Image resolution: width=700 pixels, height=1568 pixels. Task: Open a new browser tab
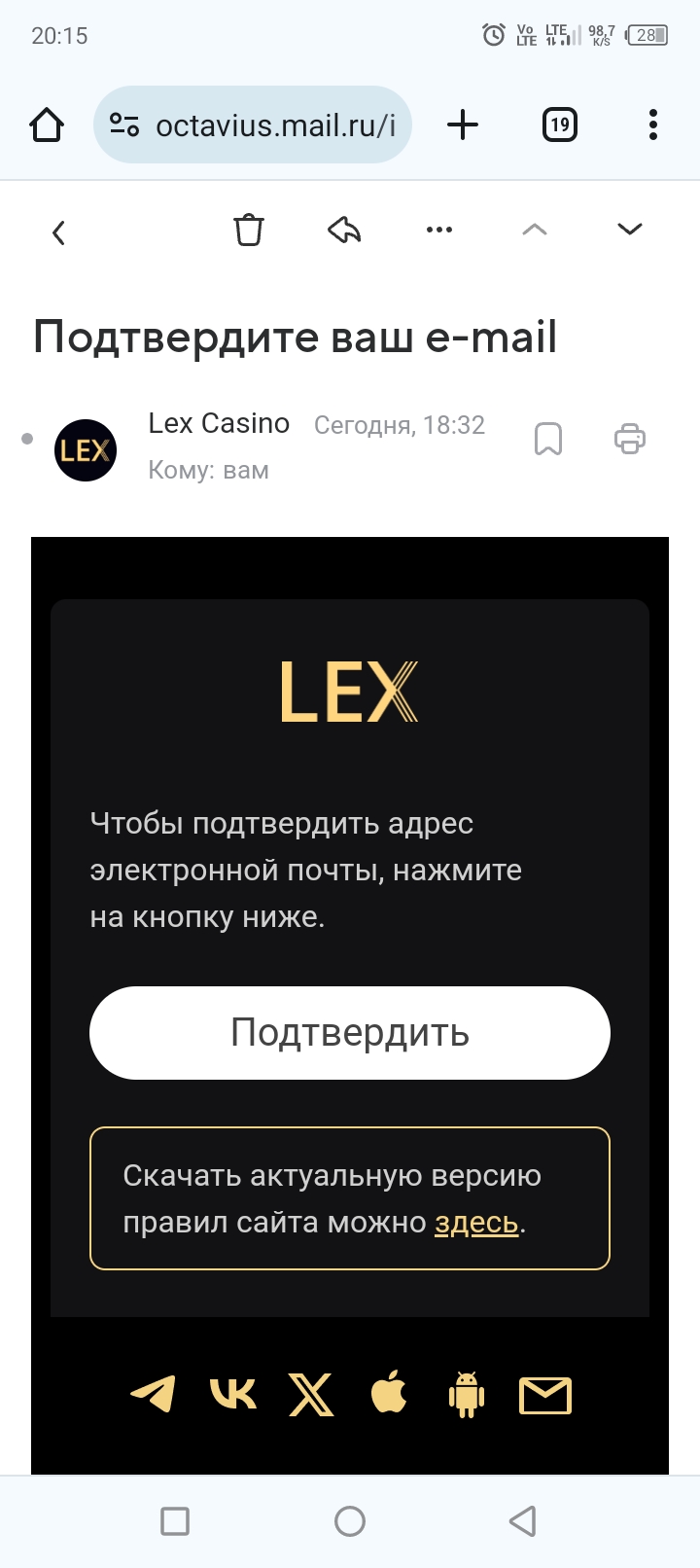coord(463,125)
